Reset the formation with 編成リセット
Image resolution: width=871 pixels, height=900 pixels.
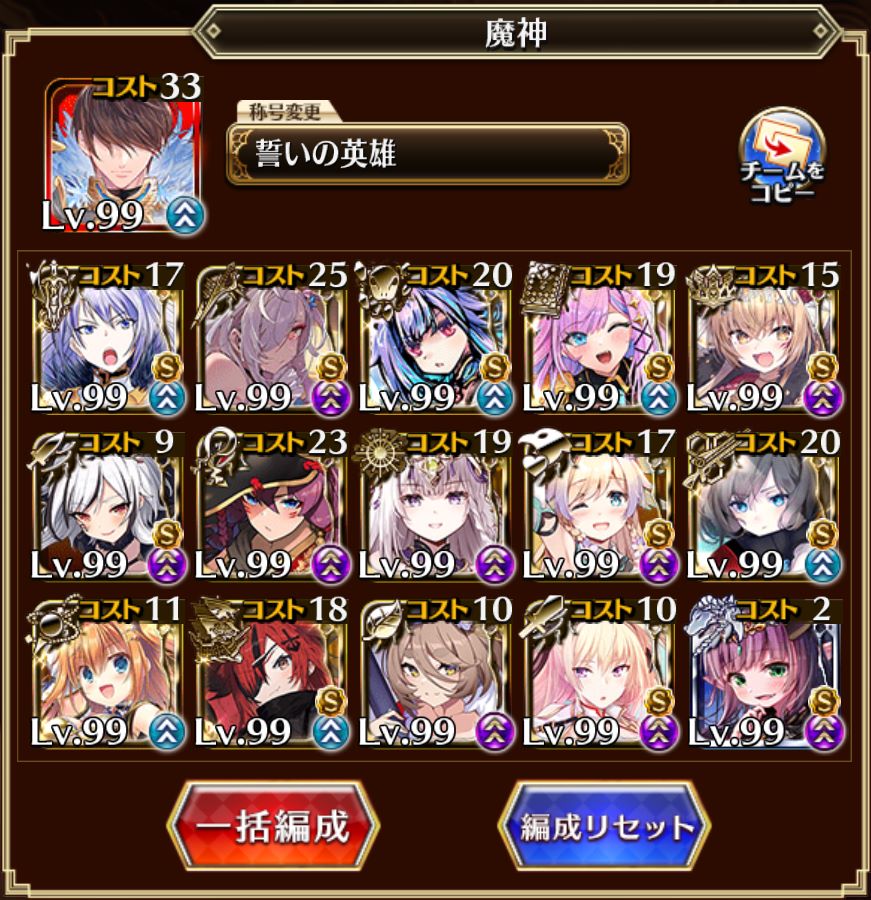[605, 826]
